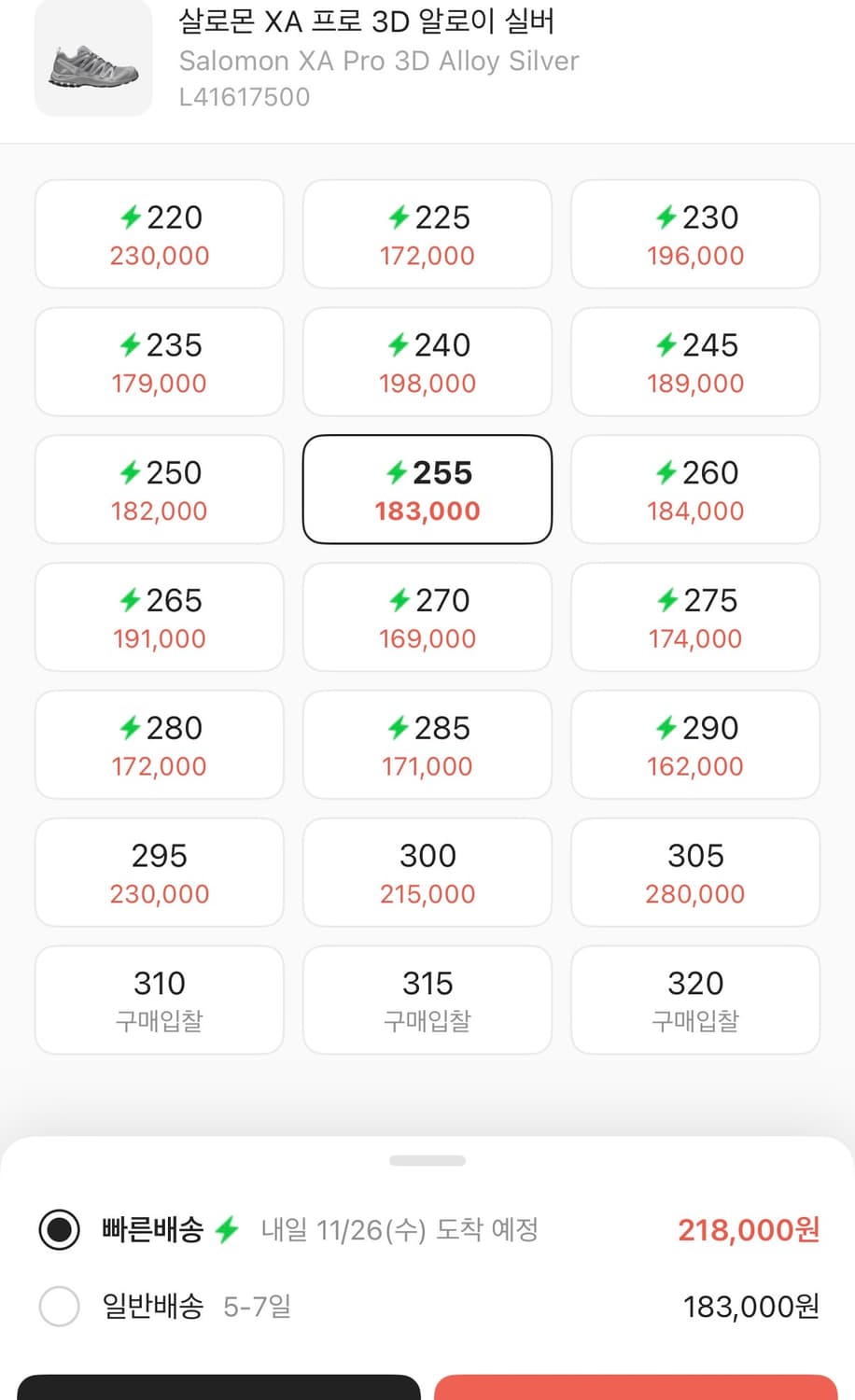The image size is (855, 1400).
Task: Select size 305 priced 280,000
Action: coord(694,872)
